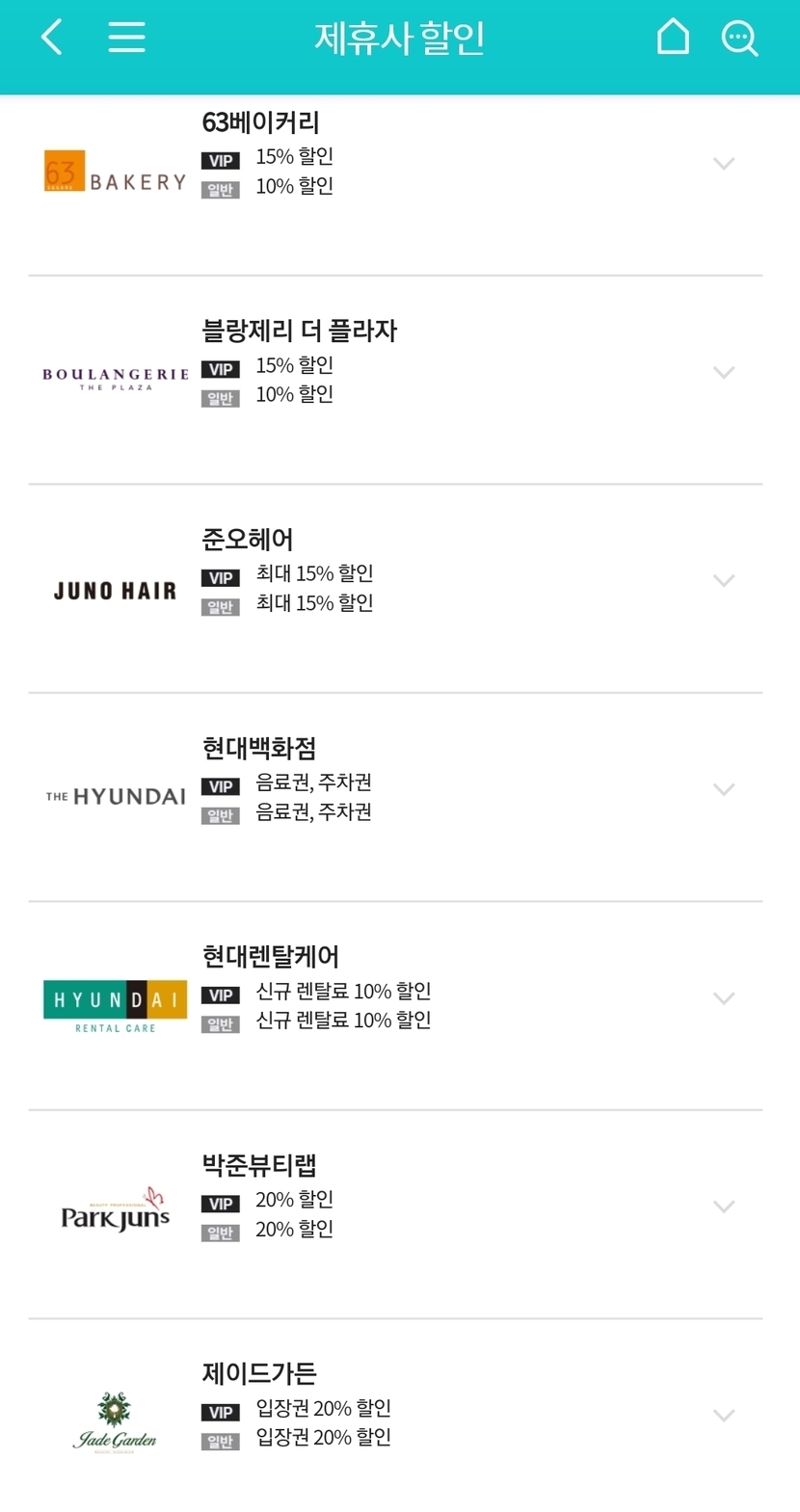This screenshot has height=1512, width=800.
Task: Expand the 제이드가든 admission discount
Action: [x=724, y=1416]
